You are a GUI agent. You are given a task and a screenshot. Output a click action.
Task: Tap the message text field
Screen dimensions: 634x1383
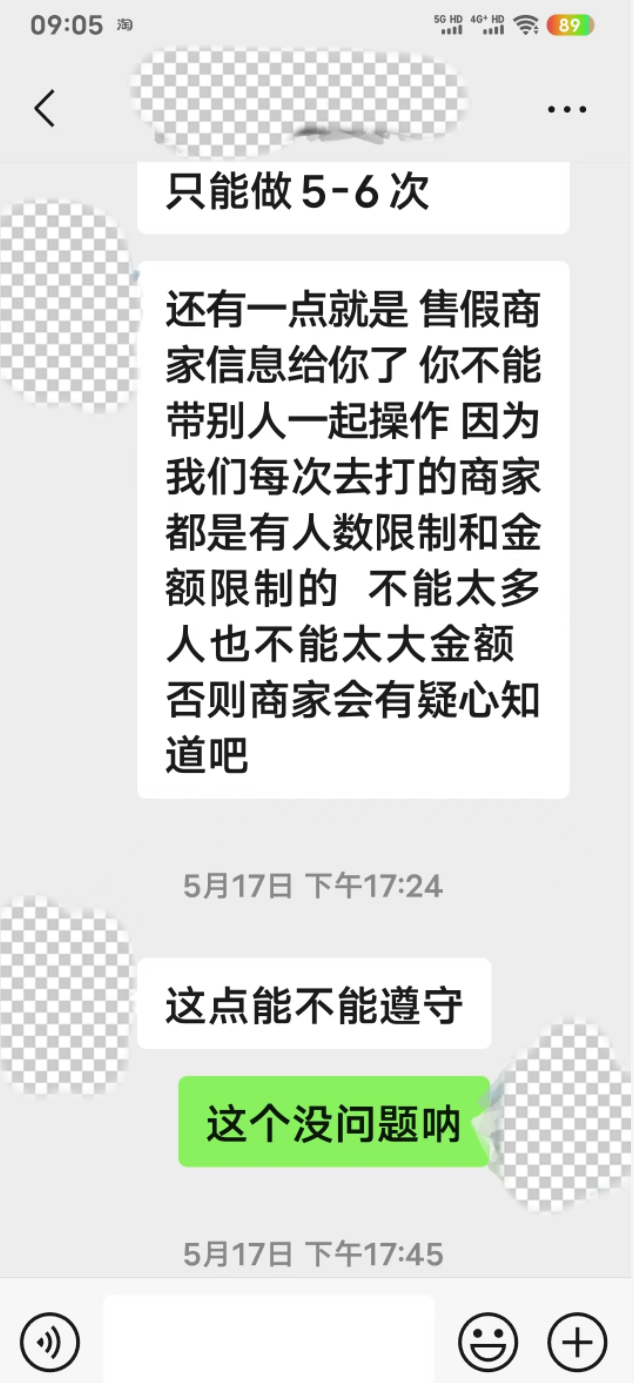[x=269, y=1338]
